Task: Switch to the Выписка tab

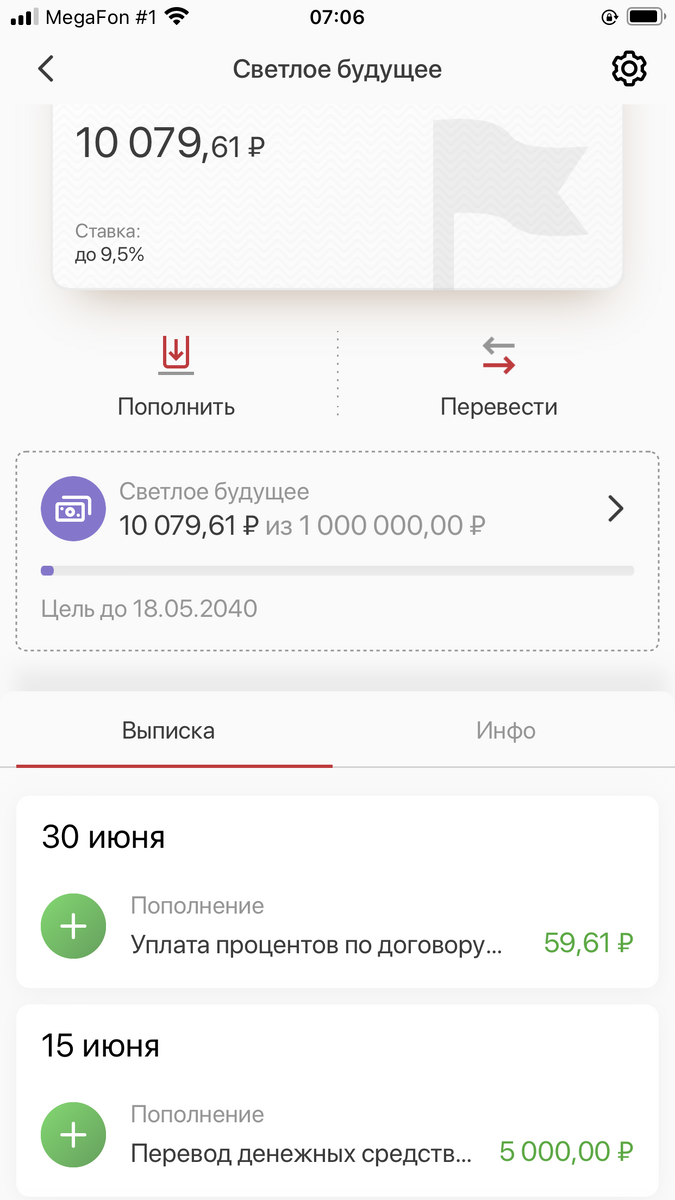Action: (168, 731)
